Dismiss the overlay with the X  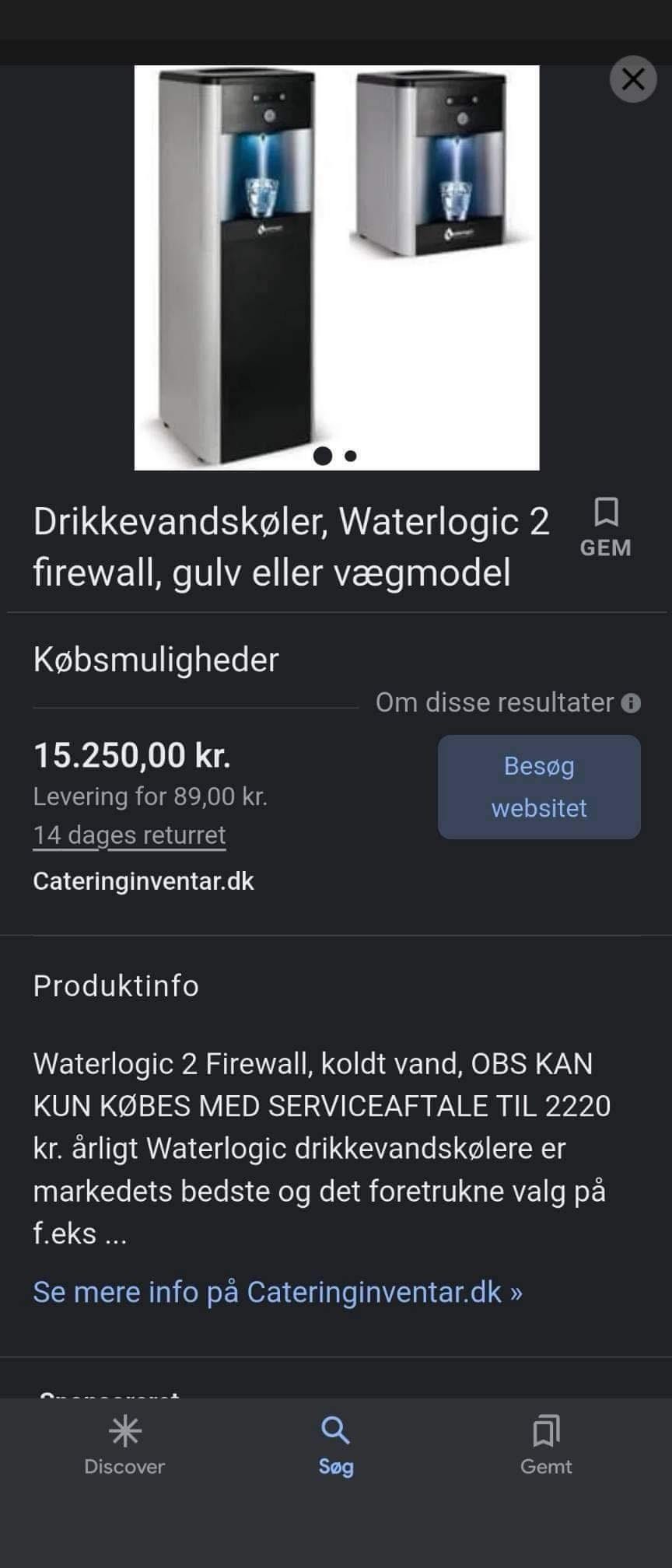pos(635,78)
